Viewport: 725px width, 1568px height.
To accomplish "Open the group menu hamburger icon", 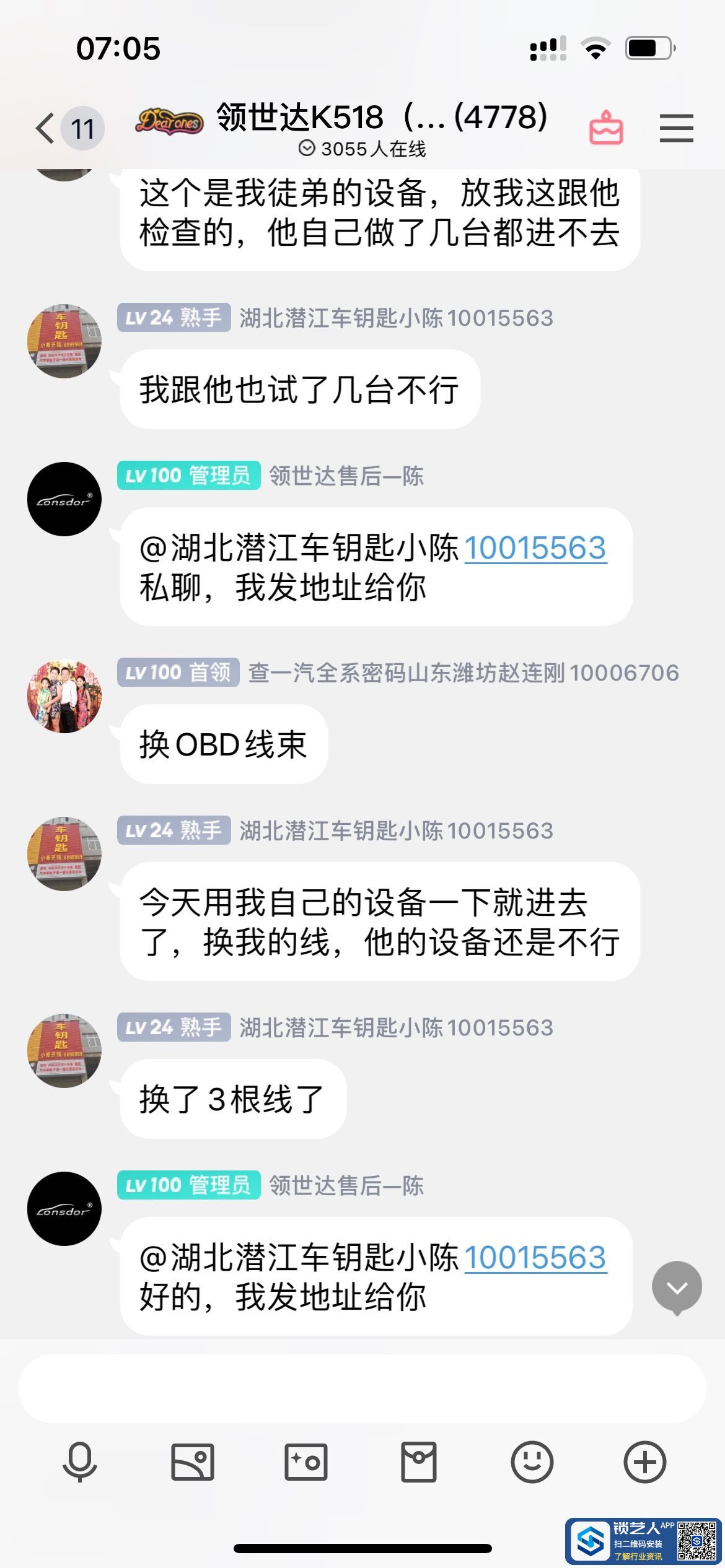I will click(676, 128).
